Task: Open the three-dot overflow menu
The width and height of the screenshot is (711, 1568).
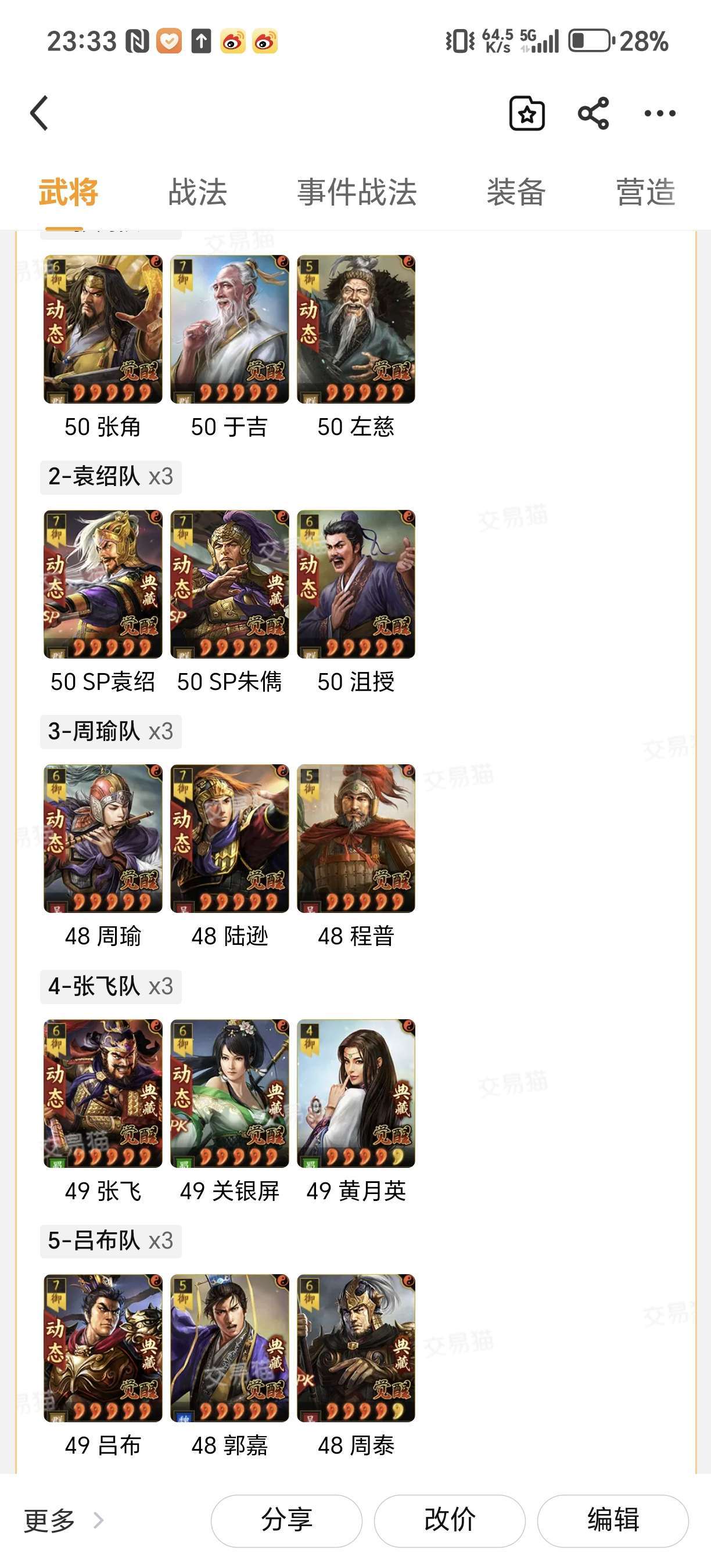Action: [660, 113]
